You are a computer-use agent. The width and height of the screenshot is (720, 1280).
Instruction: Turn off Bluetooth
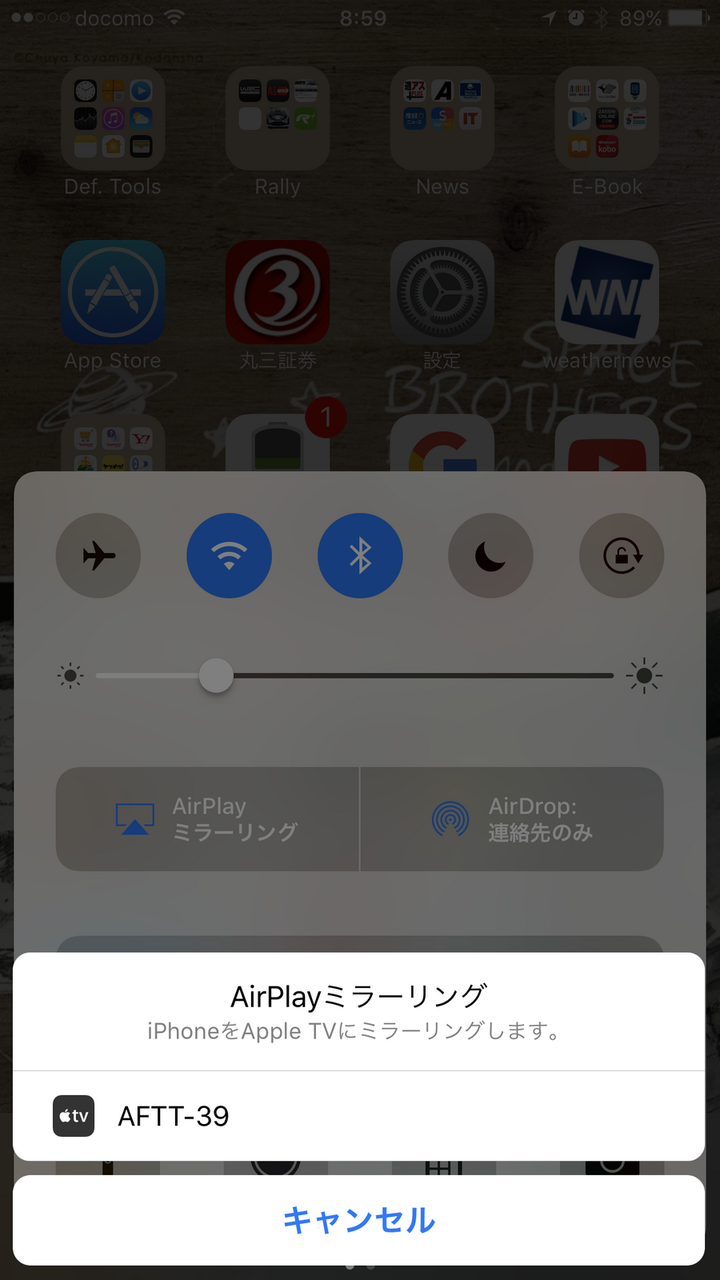(360, 556)
